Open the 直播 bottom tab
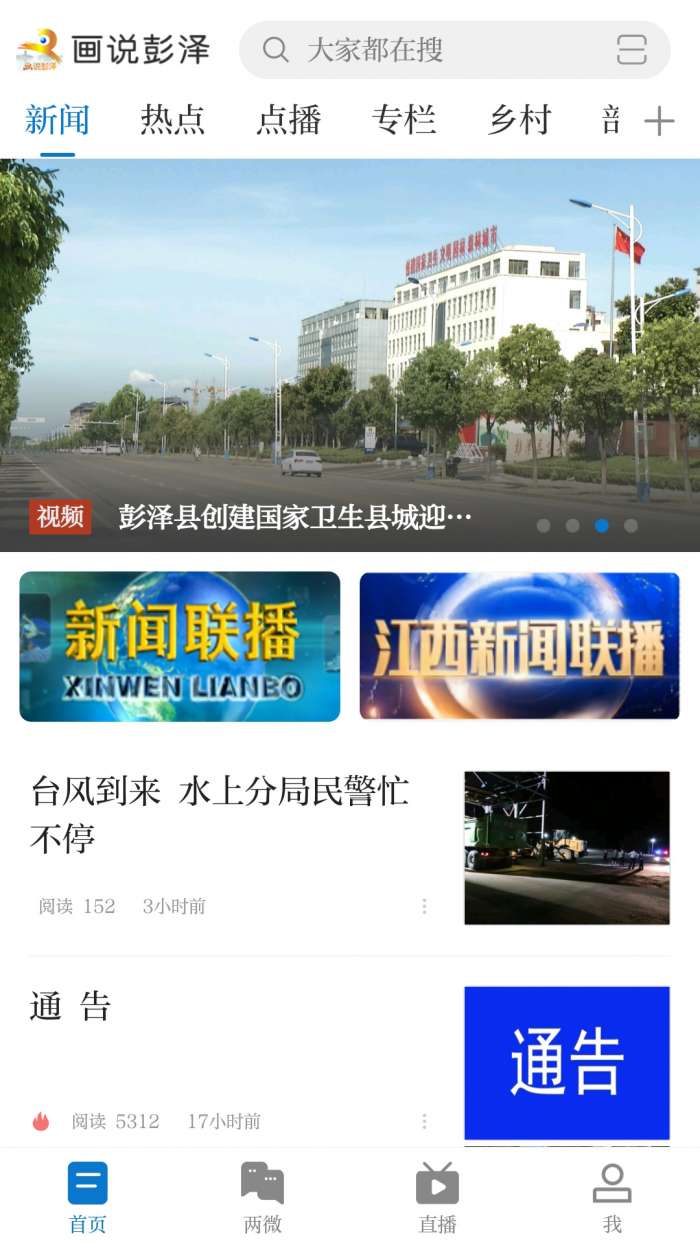 pyautogui.click(x=437, y=1197)
